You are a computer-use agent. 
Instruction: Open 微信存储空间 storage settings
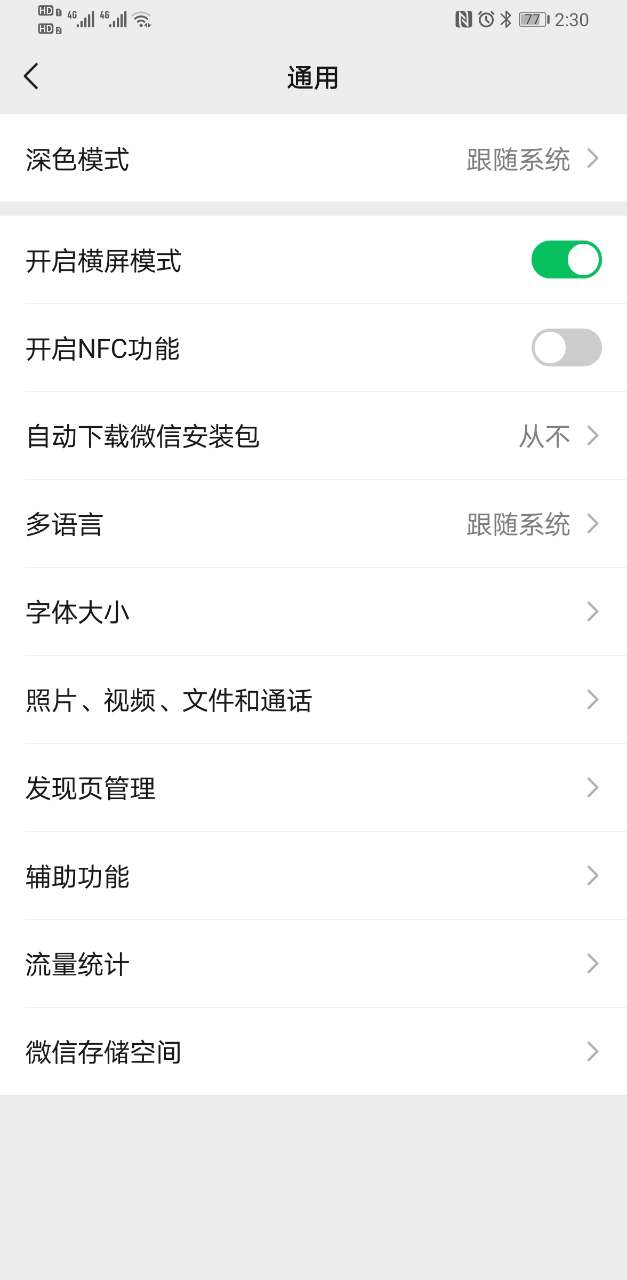coord(313,1052)
